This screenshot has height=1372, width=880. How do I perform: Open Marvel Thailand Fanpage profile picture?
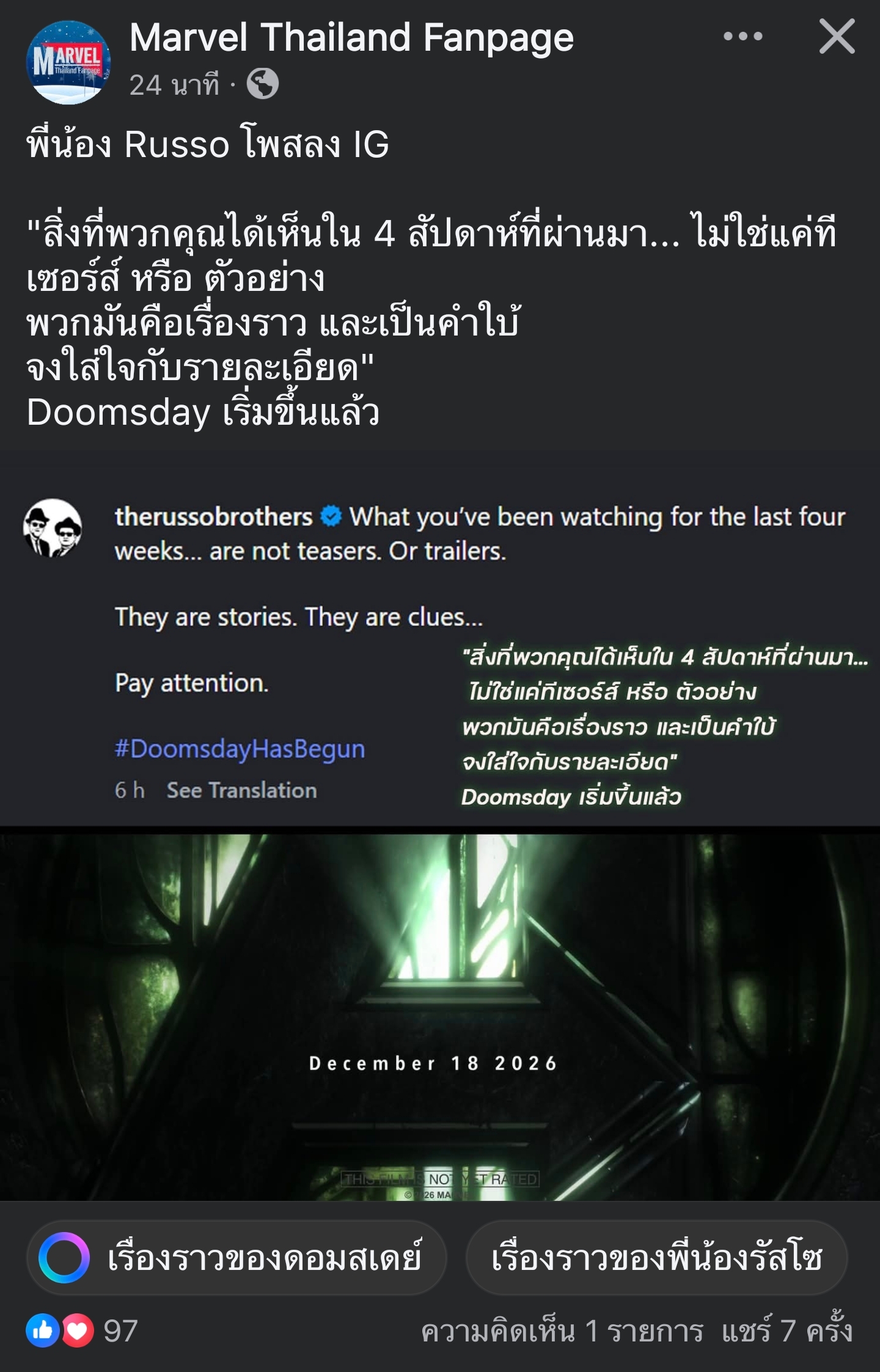point(68,62)
